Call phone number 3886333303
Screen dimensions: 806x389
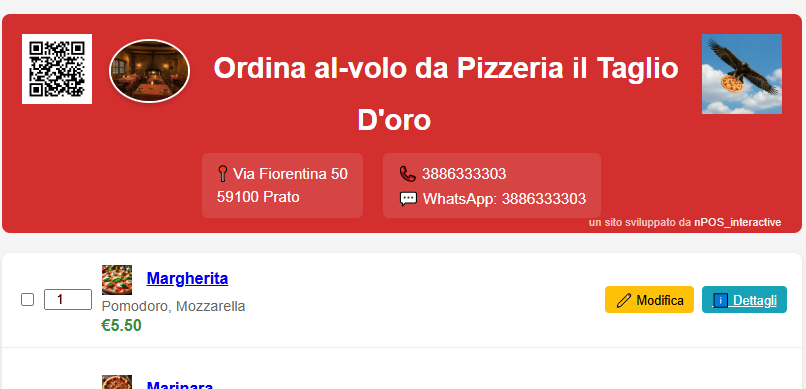pyautogui.click(x=464, y=174)
